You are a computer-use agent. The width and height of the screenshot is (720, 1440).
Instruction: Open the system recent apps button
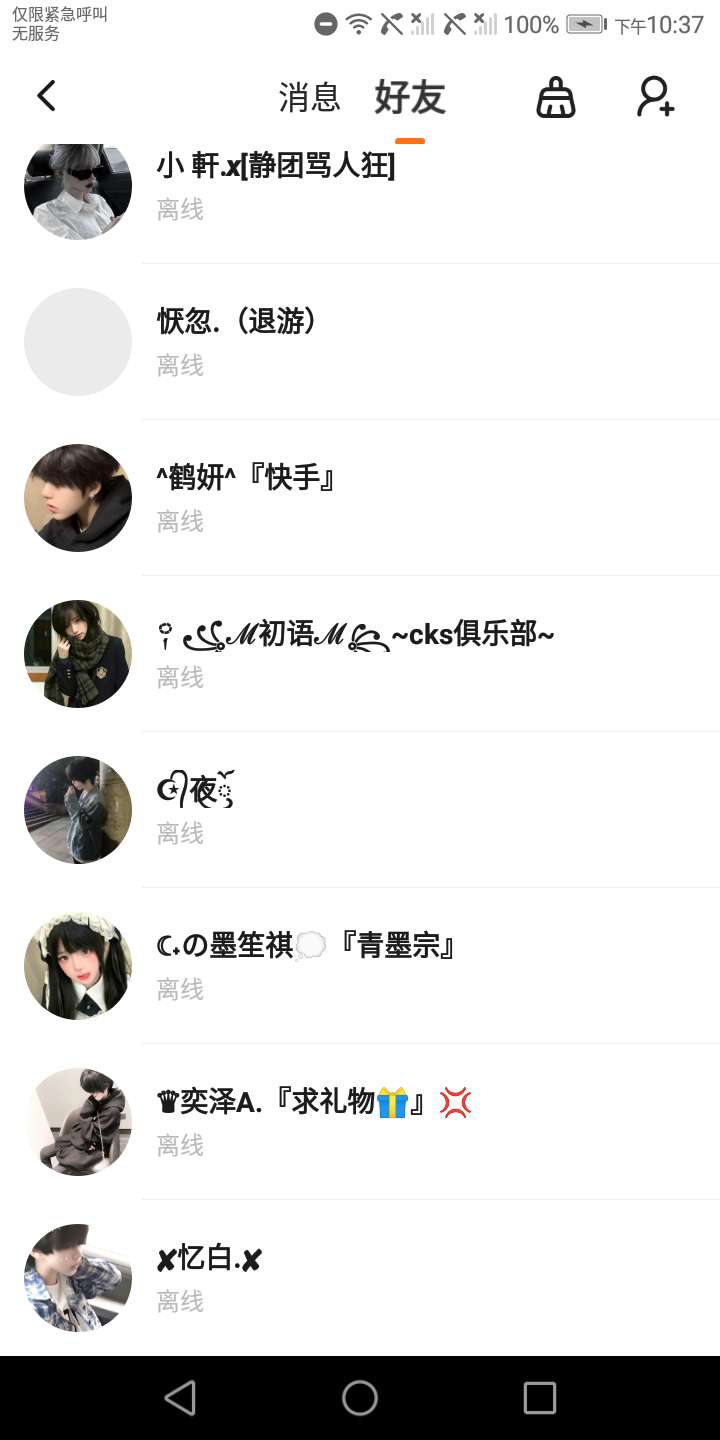pyautogui.click(x=539, y=1398)
